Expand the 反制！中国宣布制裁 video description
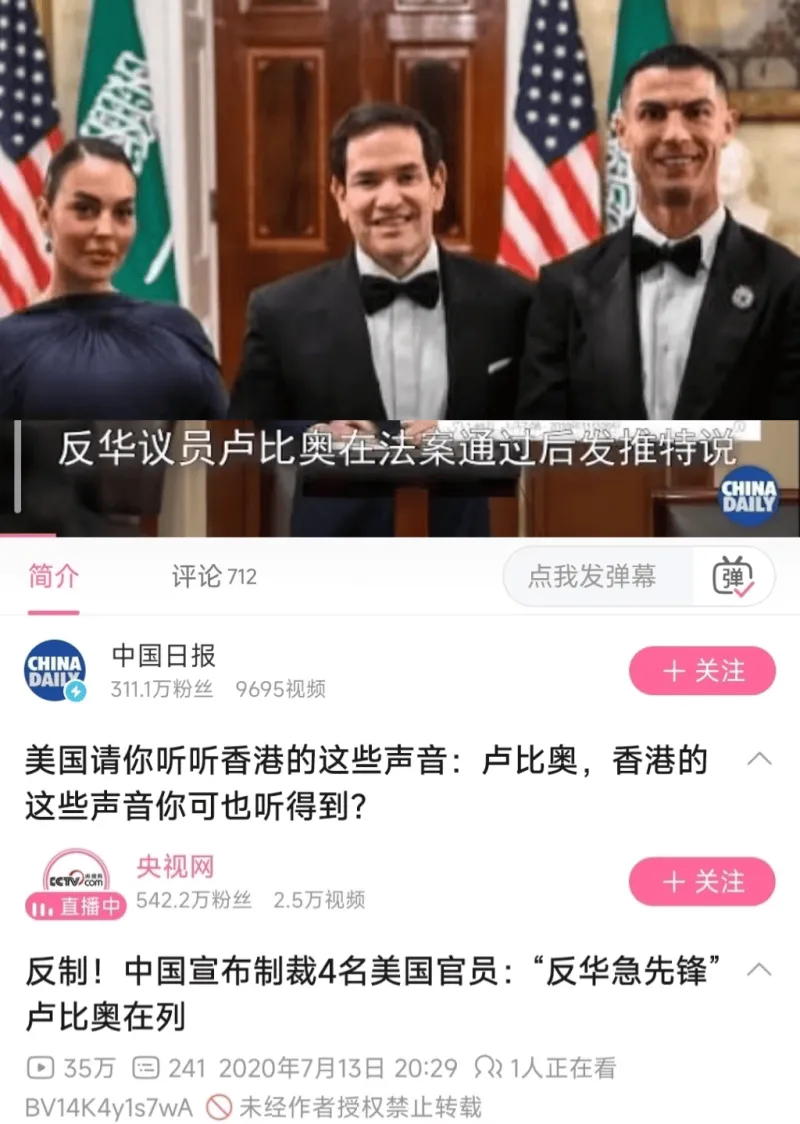The width and height of the screenshot is (800, 1124). [x=759, y=969]
